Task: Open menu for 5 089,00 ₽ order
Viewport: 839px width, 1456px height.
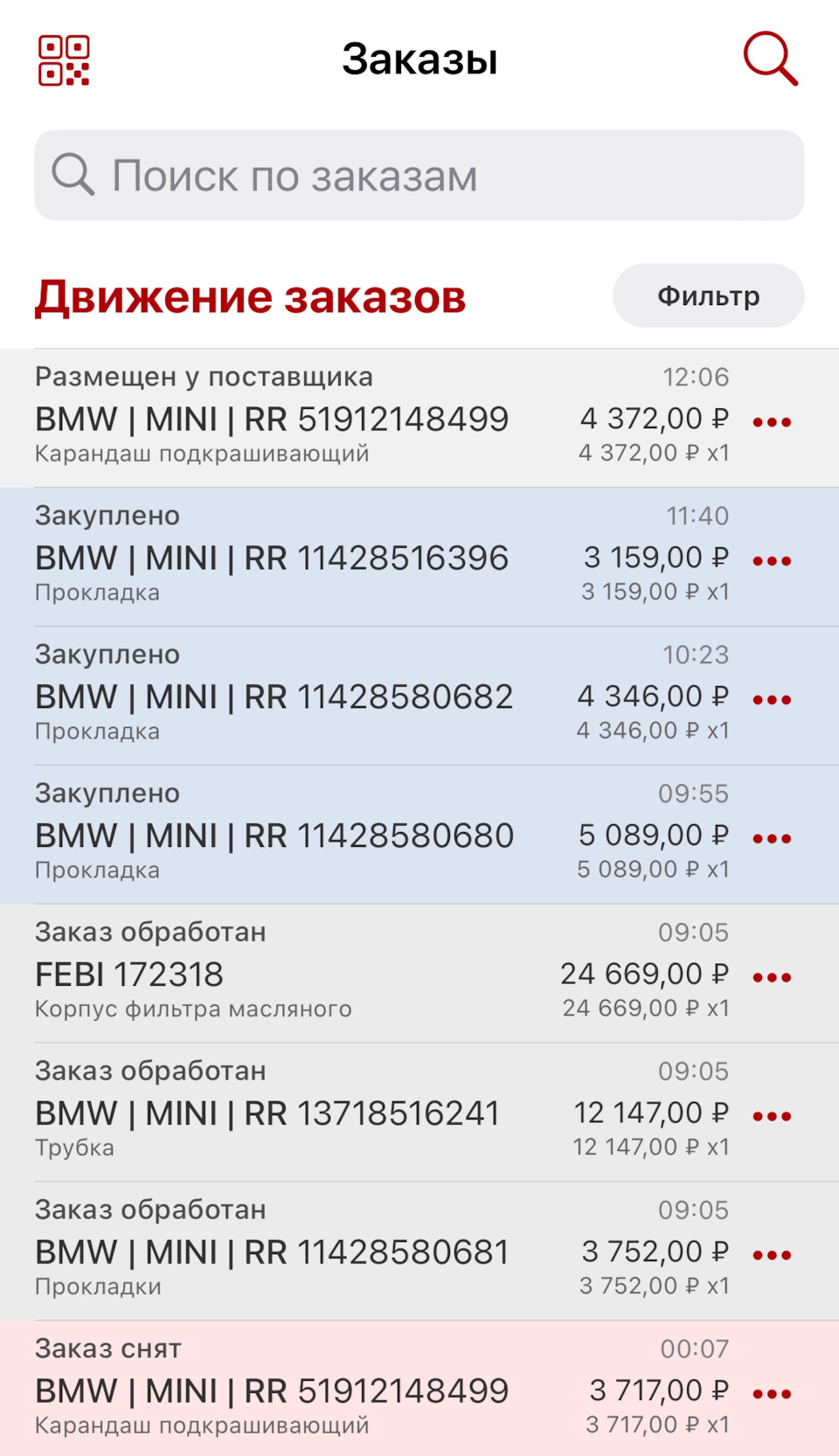Action: (x=773, y=836)
